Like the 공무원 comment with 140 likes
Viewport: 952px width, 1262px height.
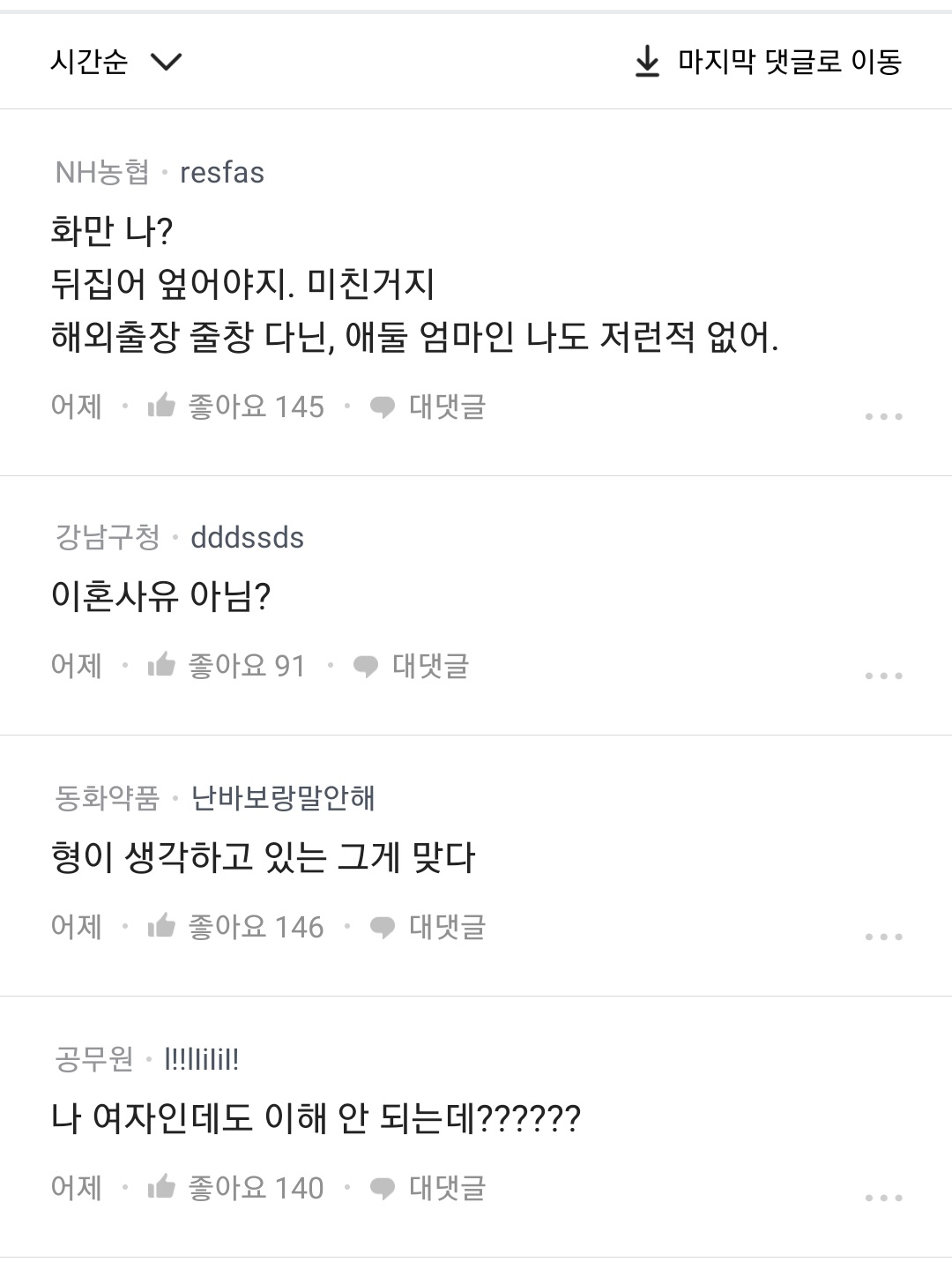235,1188
